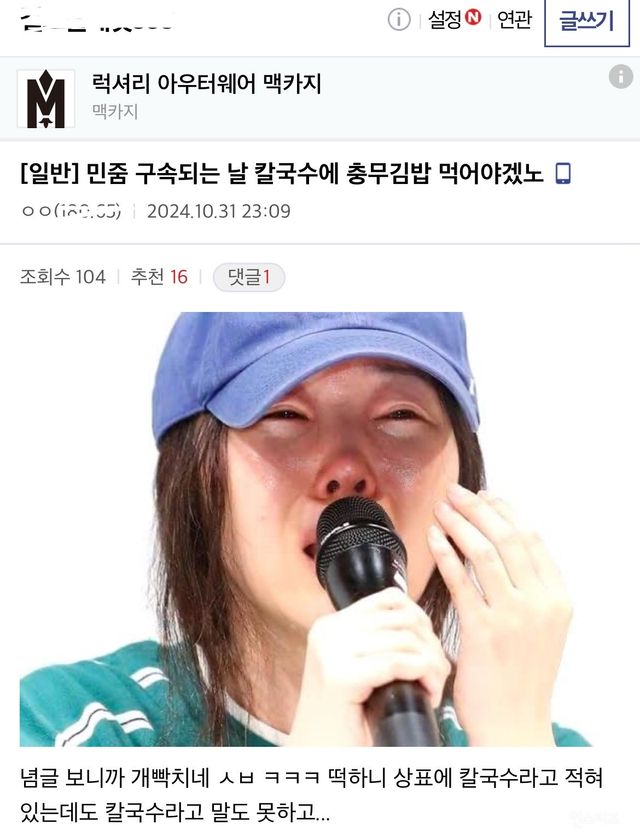The height and width of the screenshot is (840, 640).
Task: Jump to comments via 댓글 1 chip
Action: (x=249, y=277)
